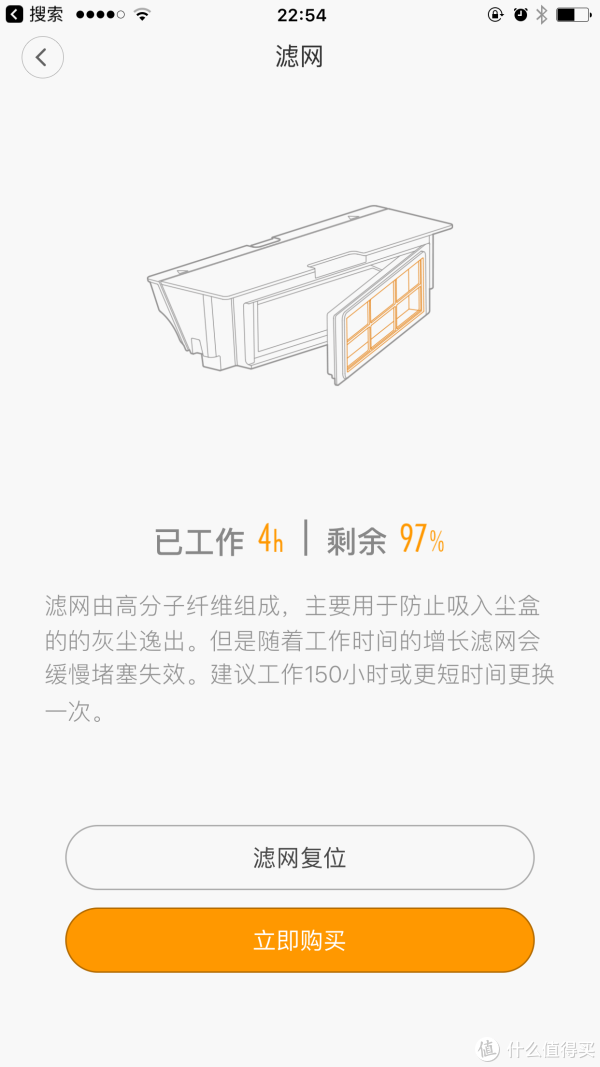This screenshot has width=600, height=1067.
Task: Go back from the 滤网 screen
Action: click(x=42, y=58)
